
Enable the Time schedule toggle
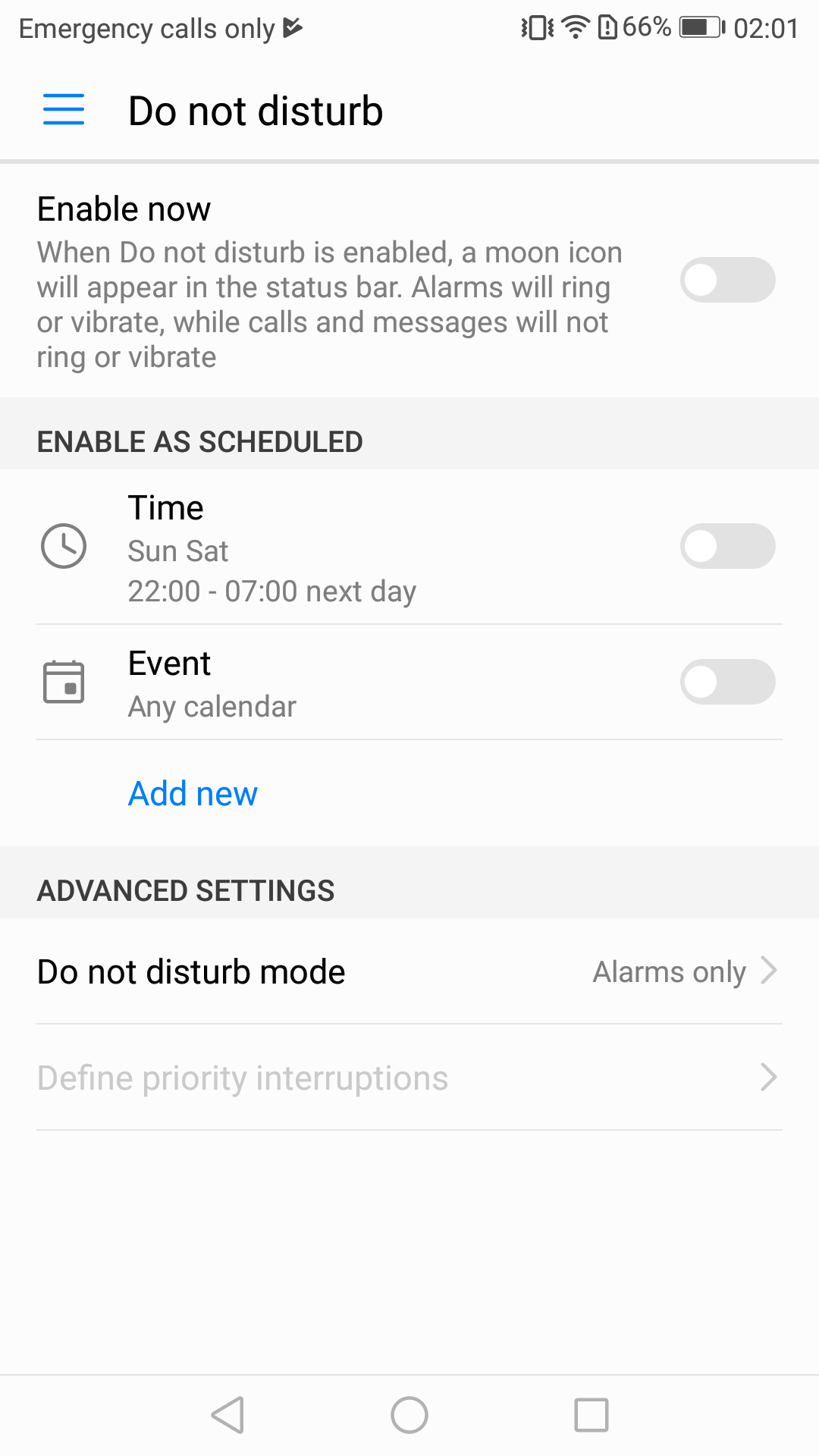coord(726,546)
